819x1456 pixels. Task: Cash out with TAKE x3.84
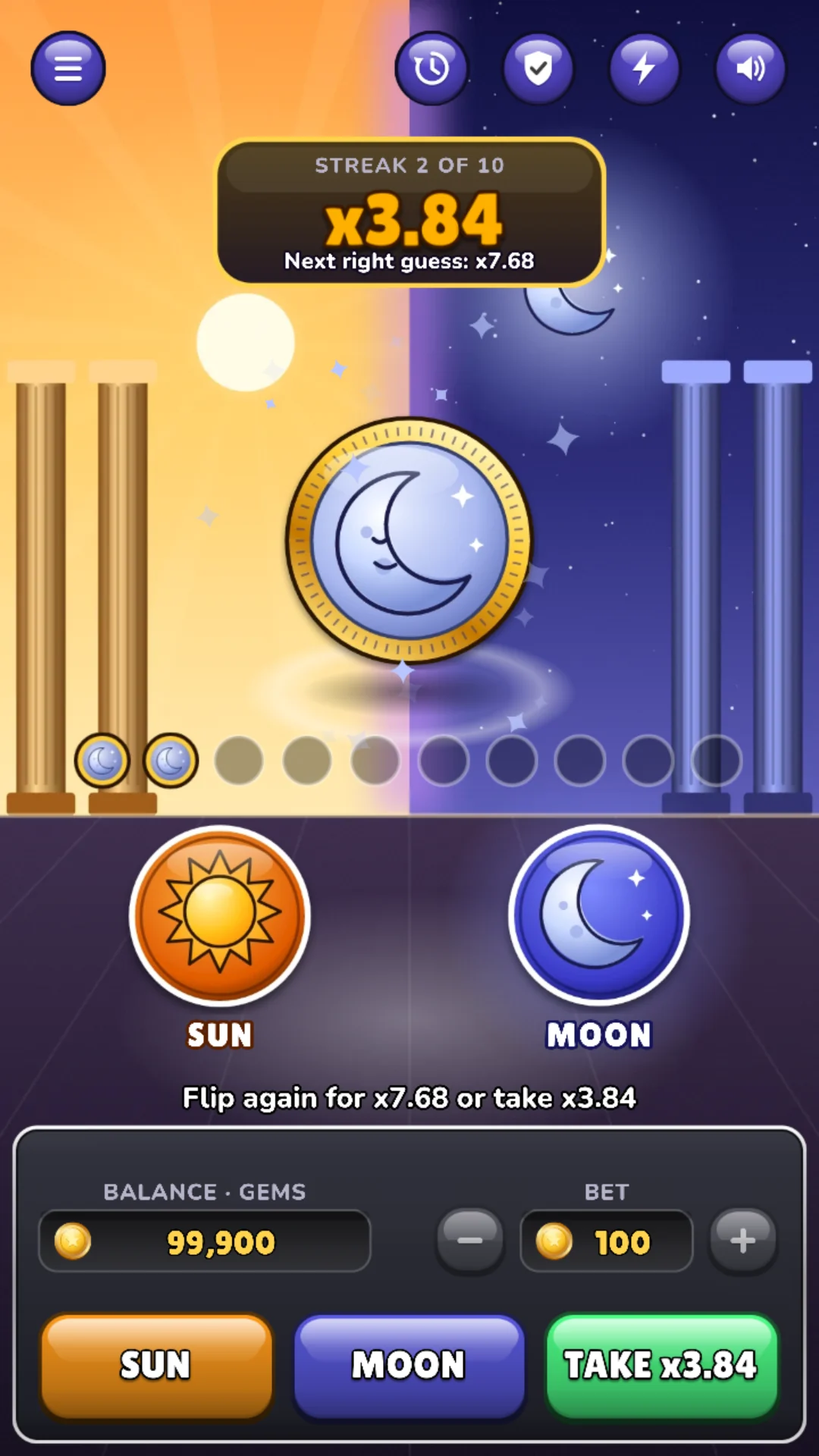(662, 1366)
